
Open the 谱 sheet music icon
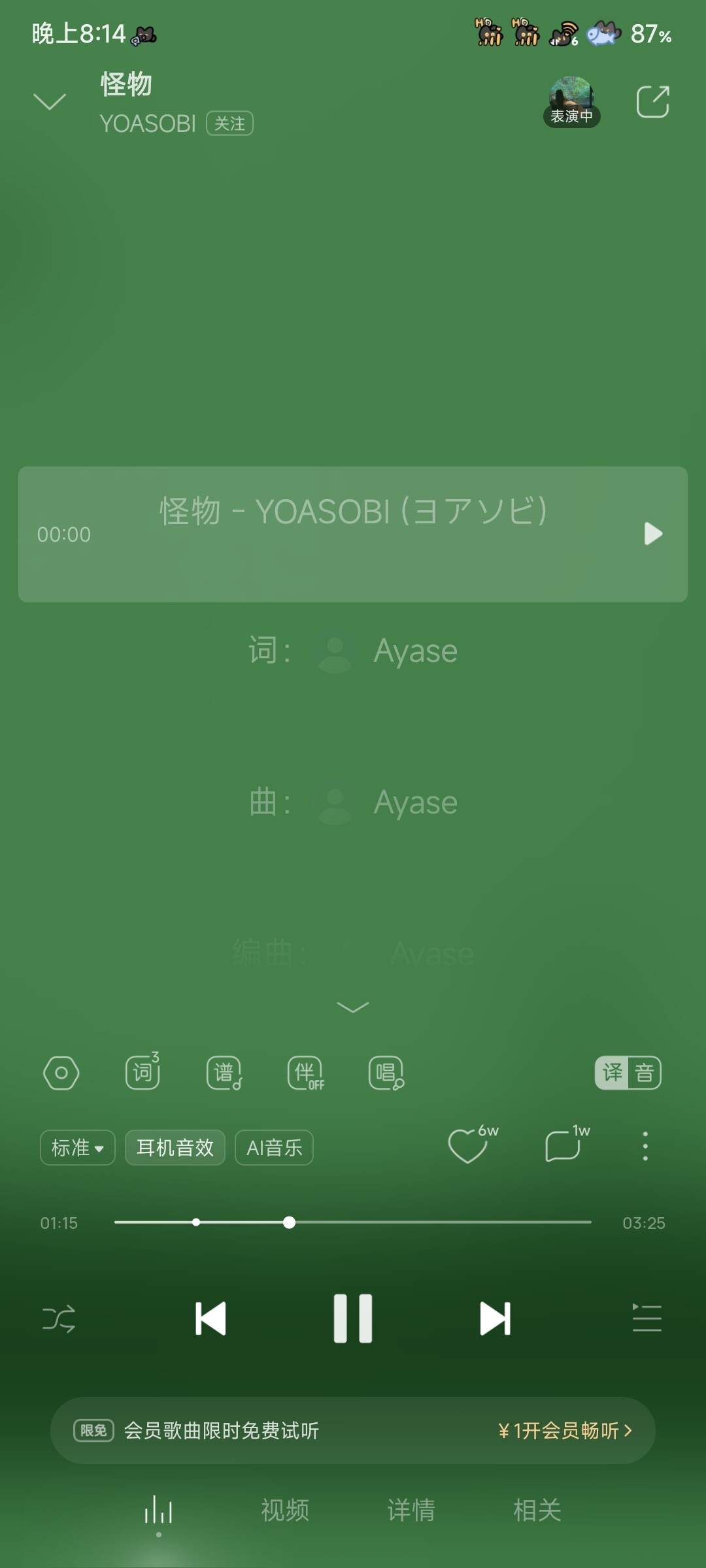tap(224, 1073)
